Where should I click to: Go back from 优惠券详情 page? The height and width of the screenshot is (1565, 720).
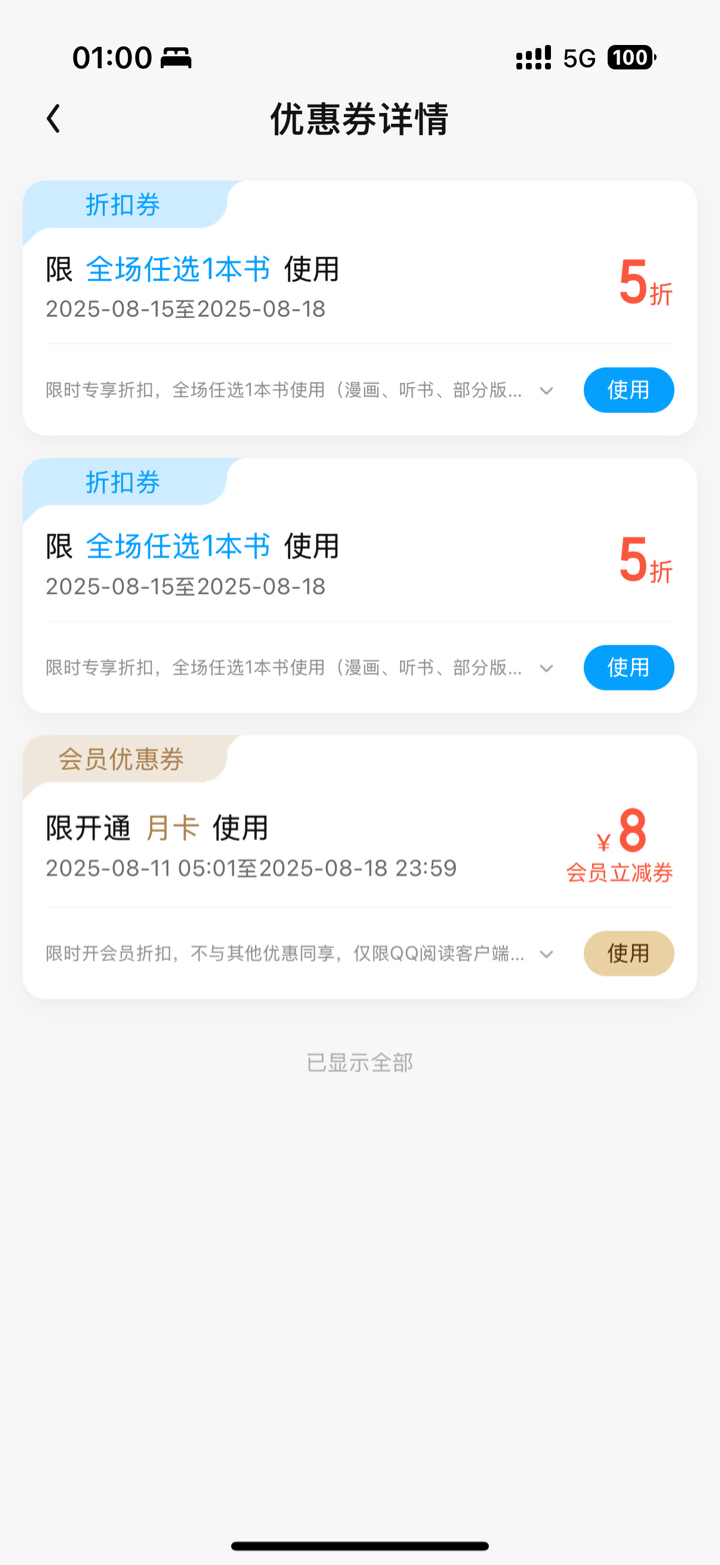pos(53,119)
